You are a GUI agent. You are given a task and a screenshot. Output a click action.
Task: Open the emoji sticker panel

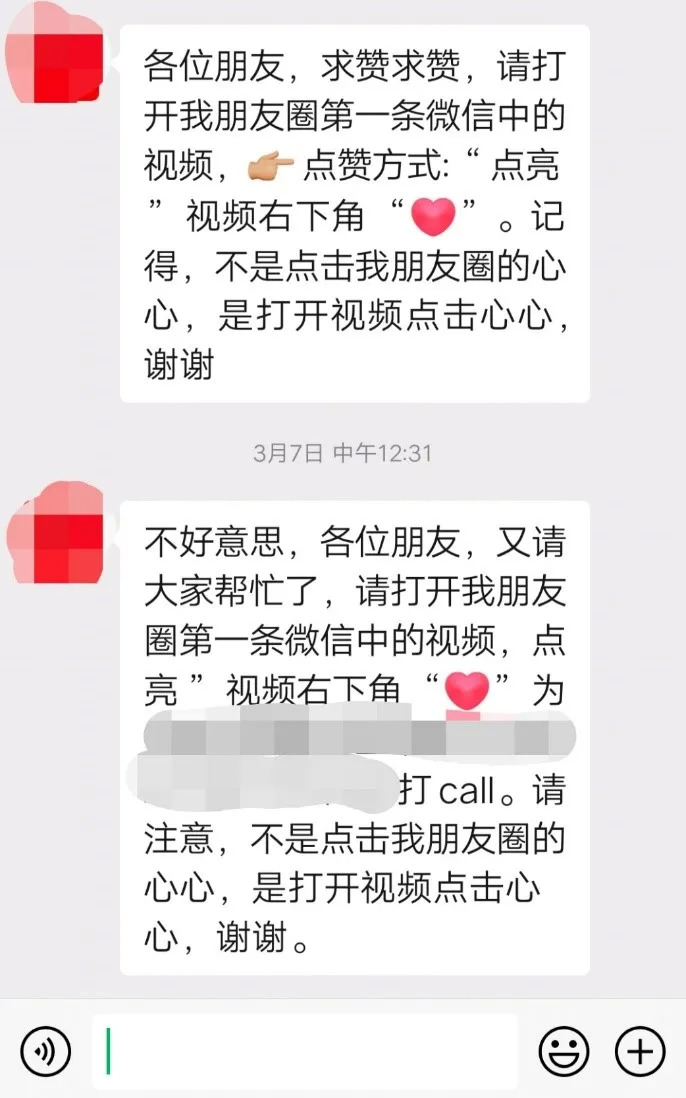[564, 1051]
